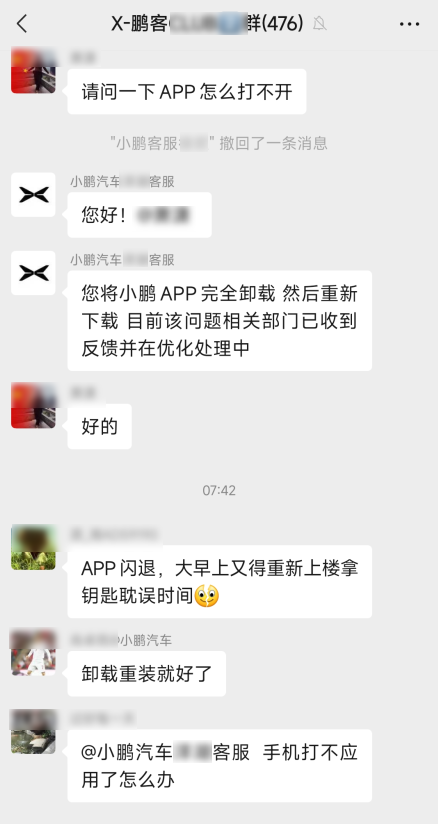Screen dimensions: 438x824
Task: Open avatar of sender asking APP怎么打不开
Action: (x=33, y=71)
